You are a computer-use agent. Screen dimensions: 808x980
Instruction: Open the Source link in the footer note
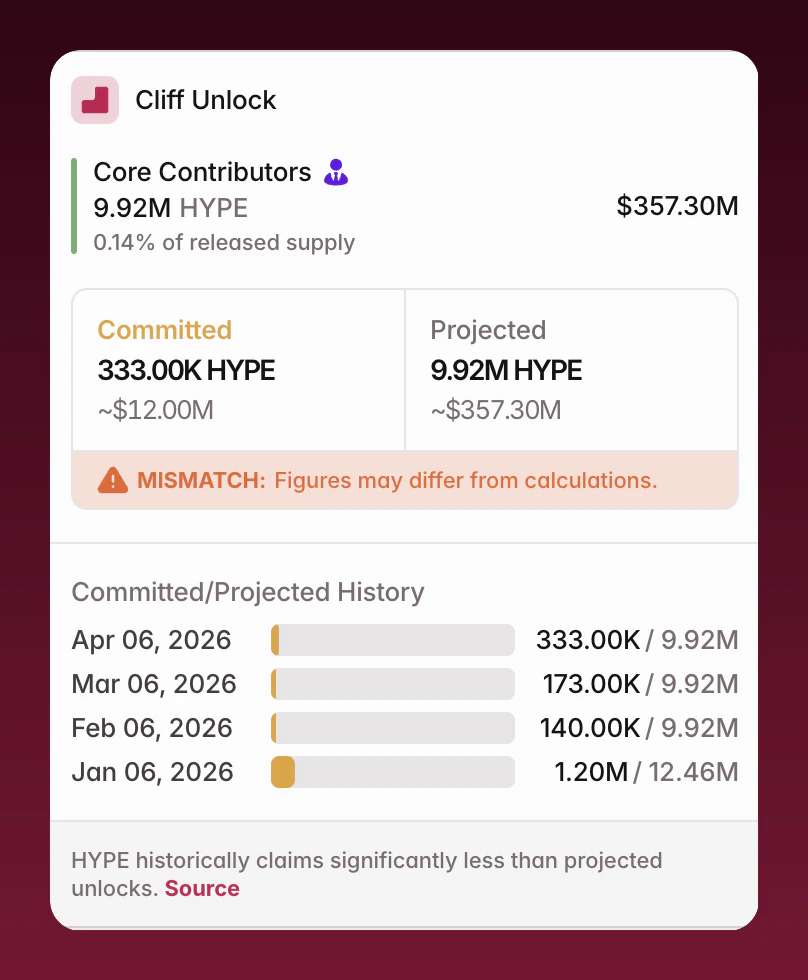click(x=202, y=889)
